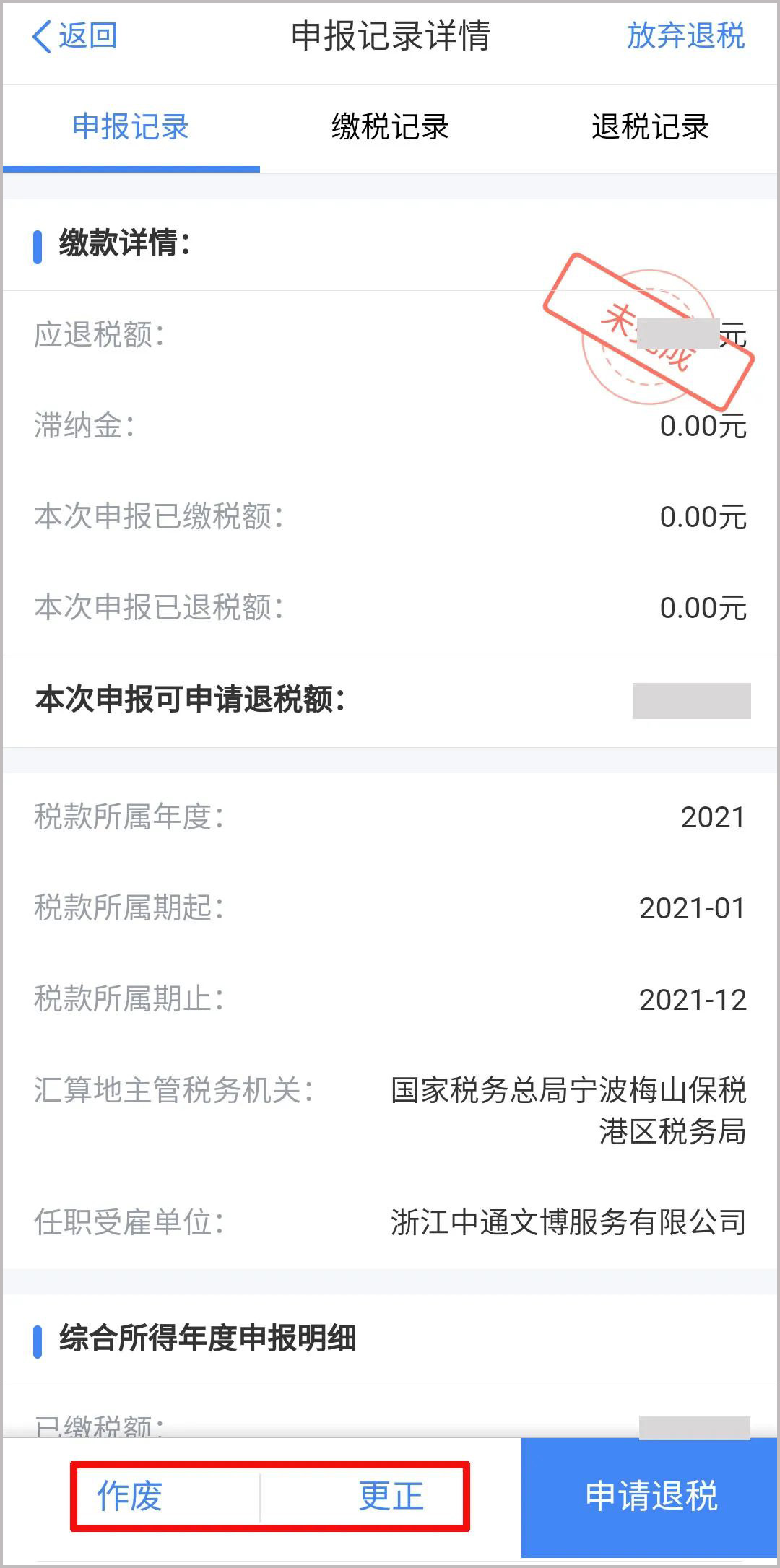
Task: Switch to the 缴税记录 tab
Action: tap(390, 127)
